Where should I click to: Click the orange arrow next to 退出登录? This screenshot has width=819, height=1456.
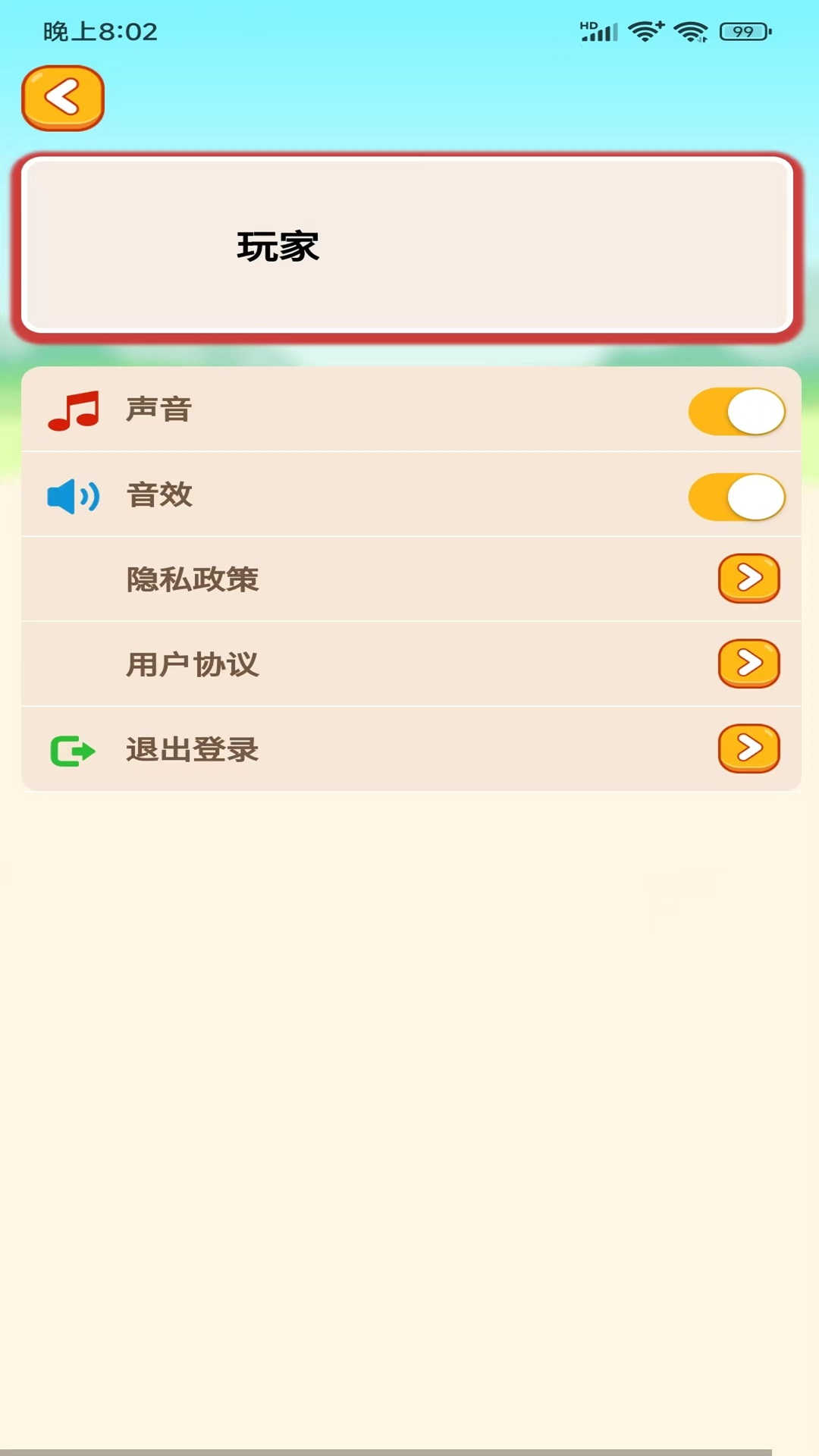[748, 750]
